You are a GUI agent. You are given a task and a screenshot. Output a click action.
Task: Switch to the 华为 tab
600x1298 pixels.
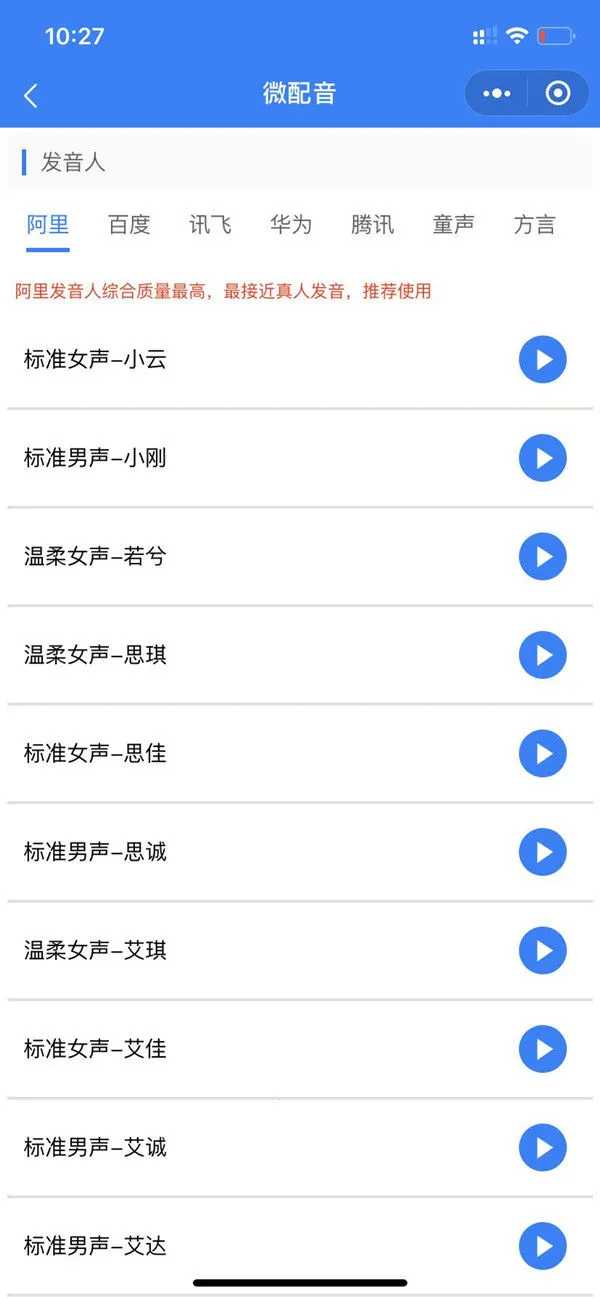tap(291, 225)
